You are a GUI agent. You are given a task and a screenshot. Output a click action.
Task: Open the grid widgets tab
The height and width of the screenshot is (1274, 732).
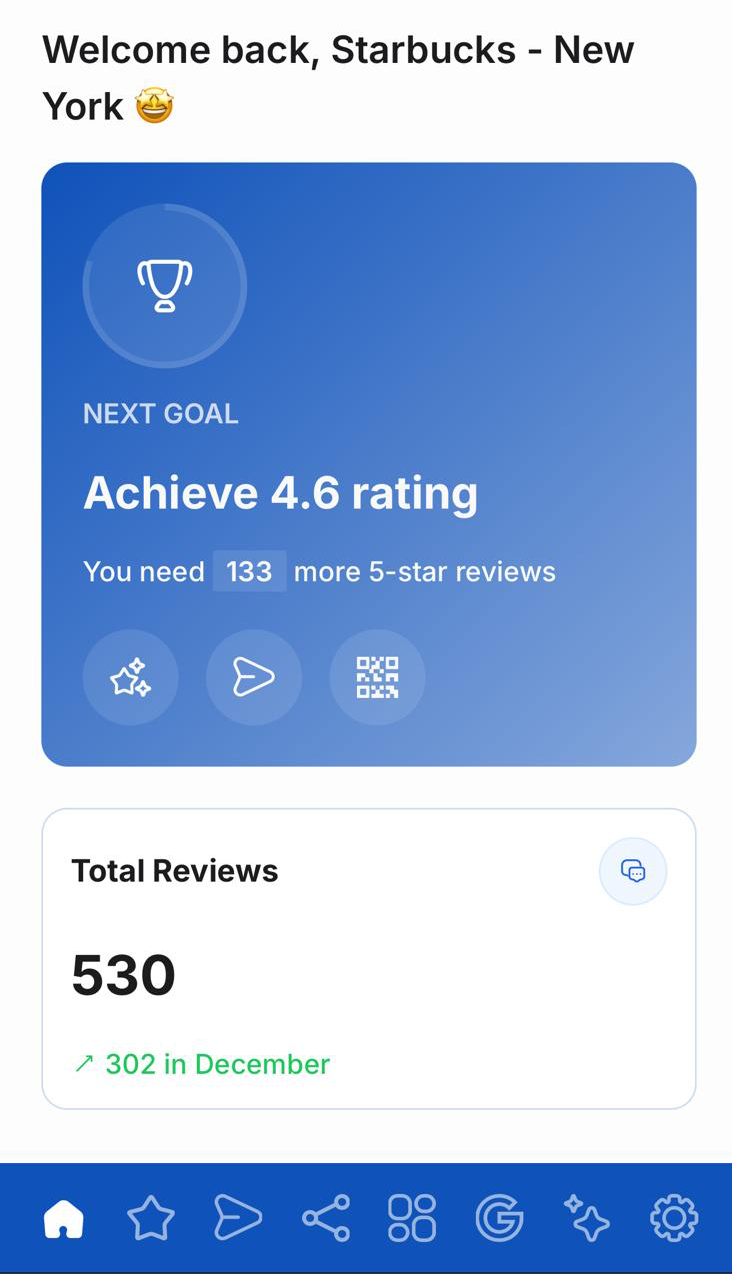click(412, 1218)
